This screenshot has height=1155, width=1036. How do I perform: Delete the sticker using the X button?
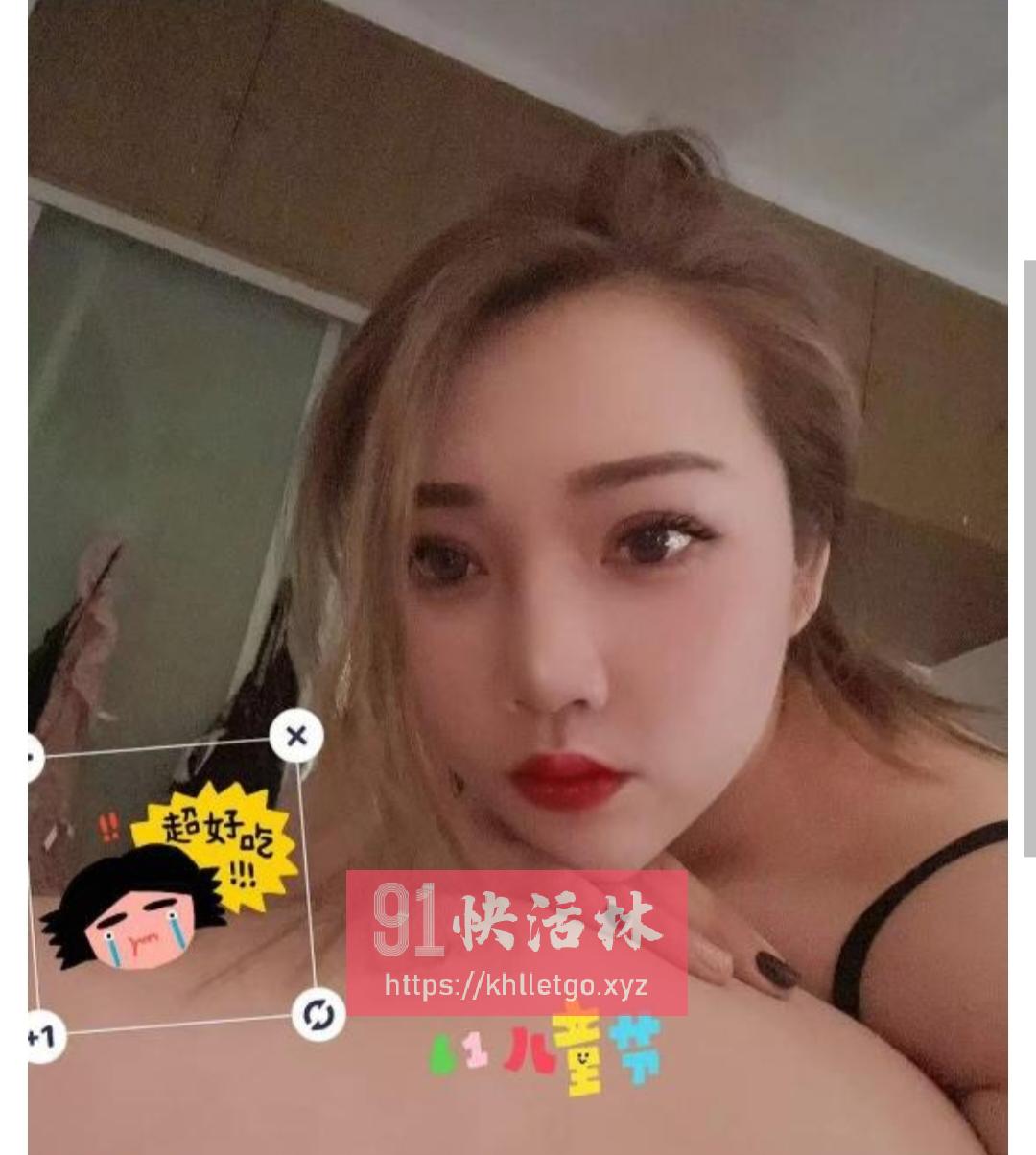point(297,733)
